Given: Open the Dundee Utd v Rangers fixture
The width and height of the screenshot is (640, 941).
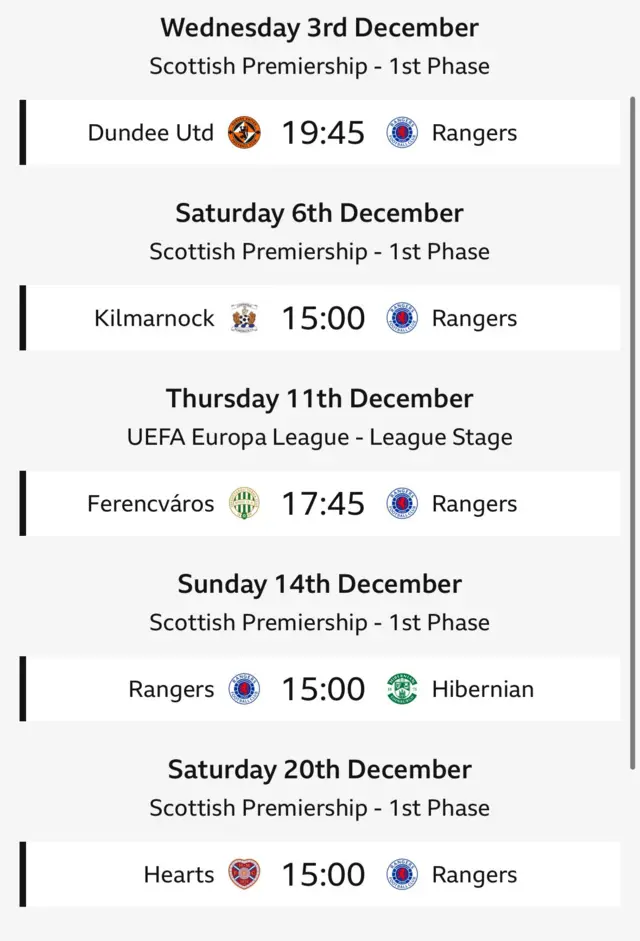Looking at the screenshot, I should [x=322, y=132].
